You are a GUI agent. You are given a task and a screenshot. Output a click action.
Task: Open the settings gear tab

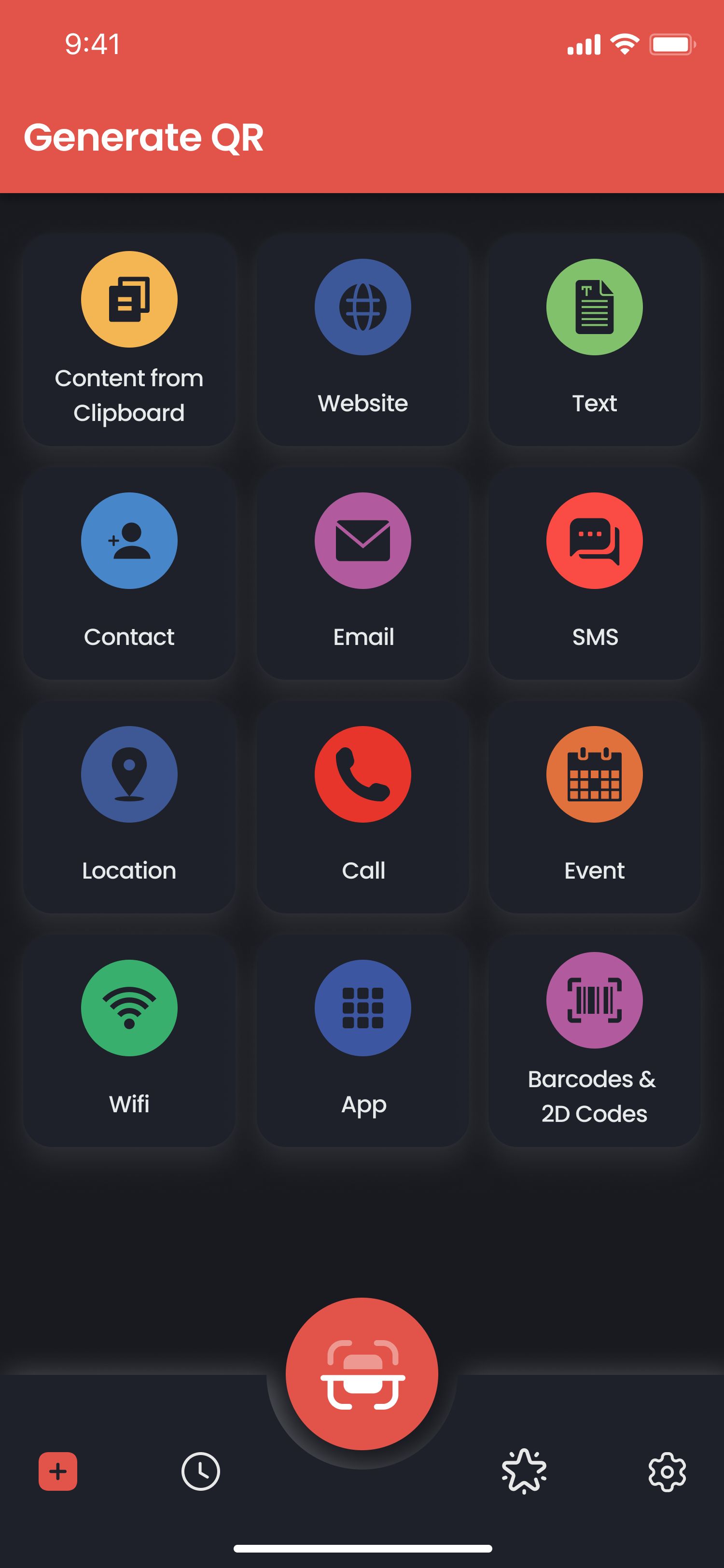(x=667, y=1471)
